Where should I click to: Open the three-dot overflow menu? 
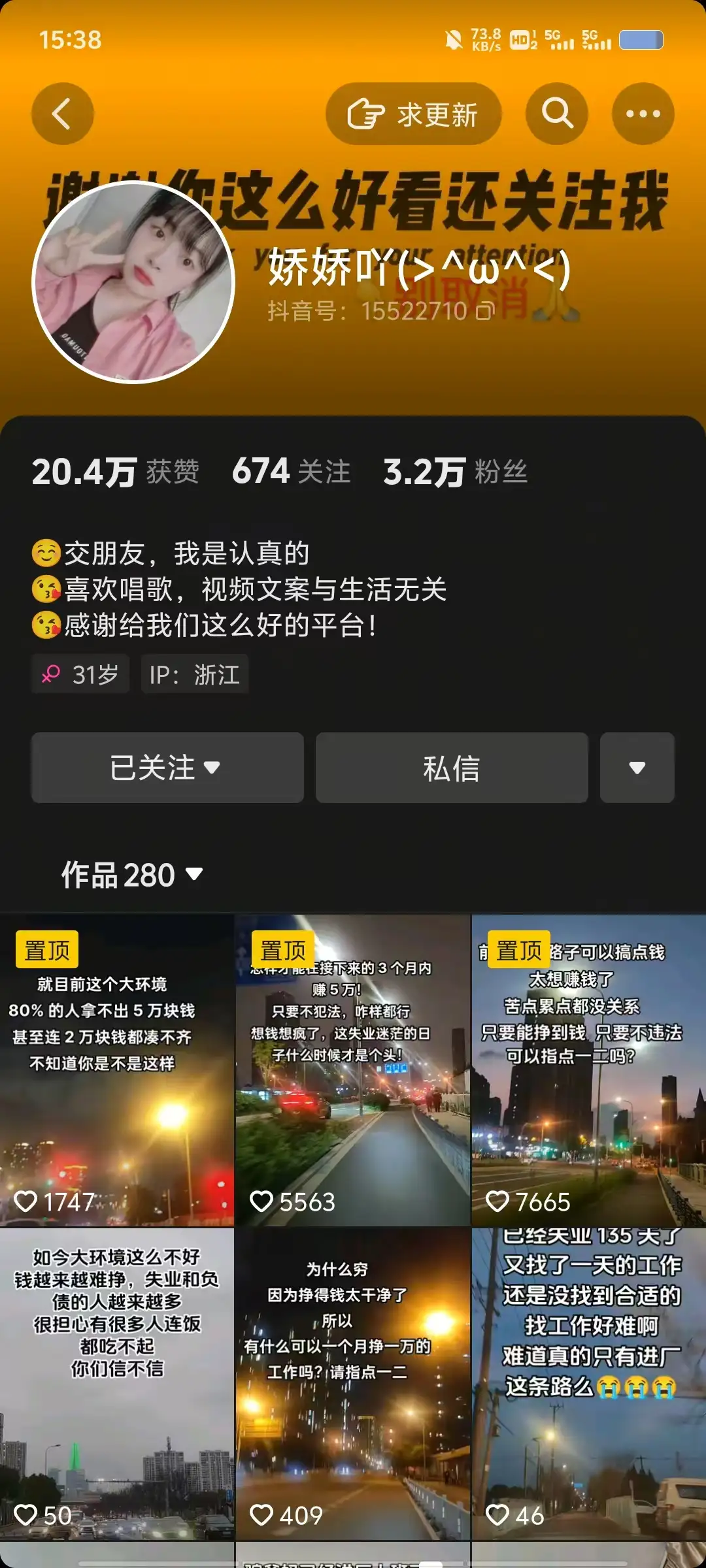643,114
